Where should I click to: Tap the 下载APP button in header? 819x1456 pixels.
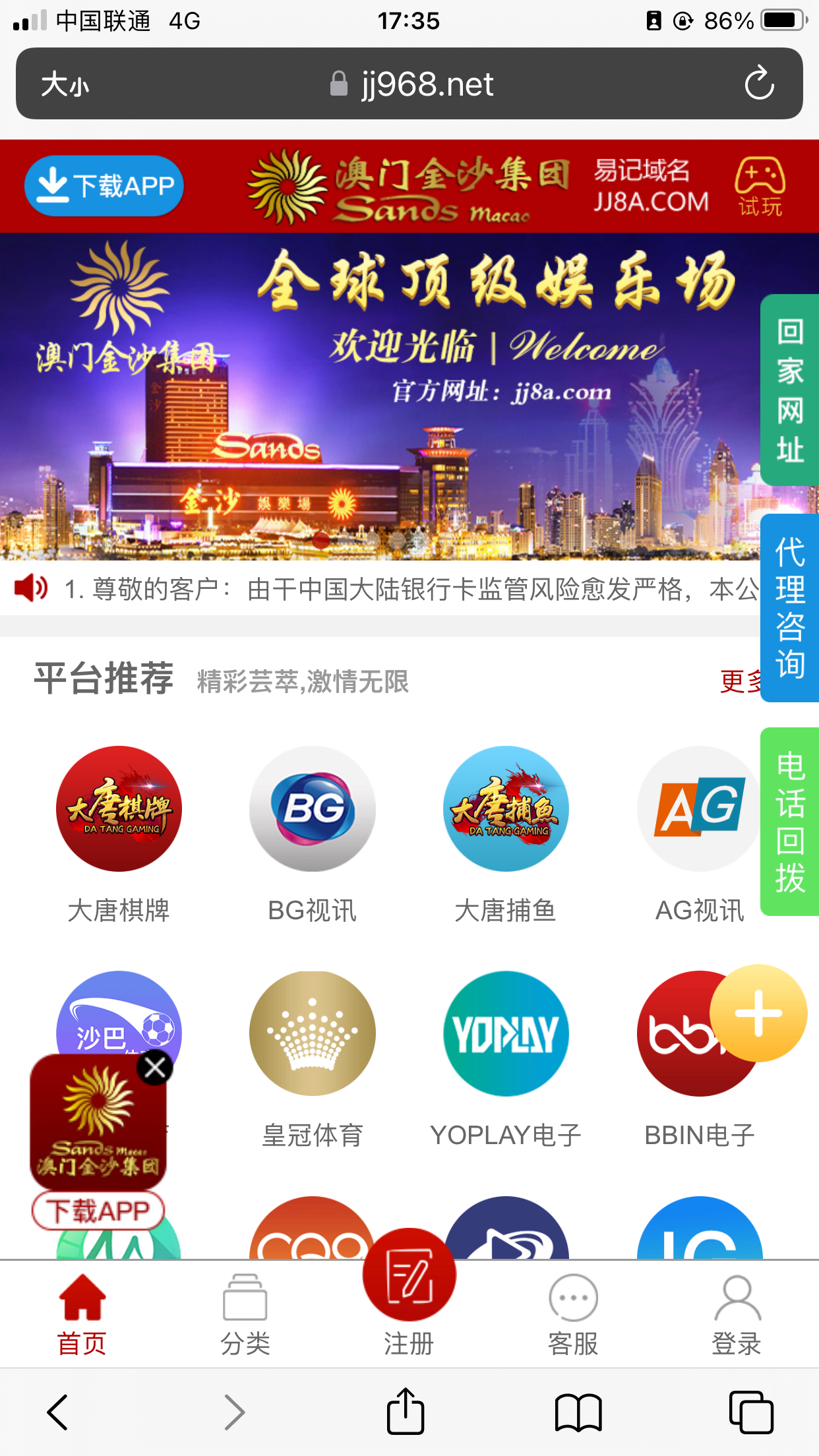pos(104,186)
